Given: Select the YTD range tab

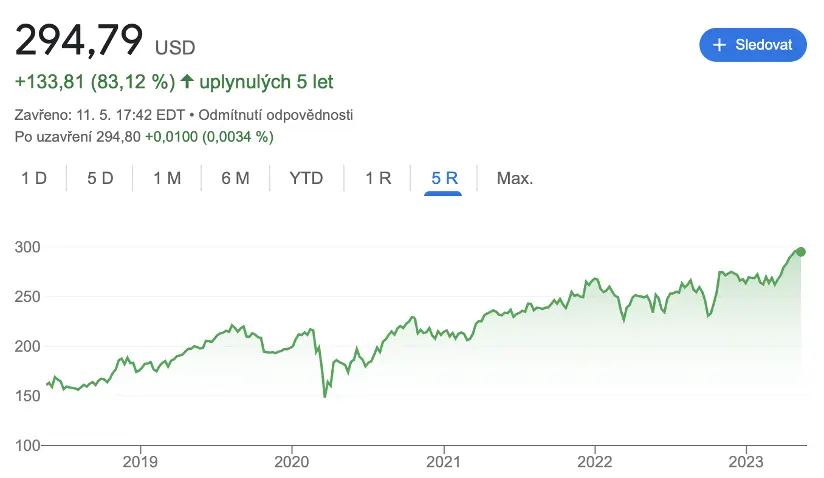Looking at the screenshot, I should click(x=306, y=178).
